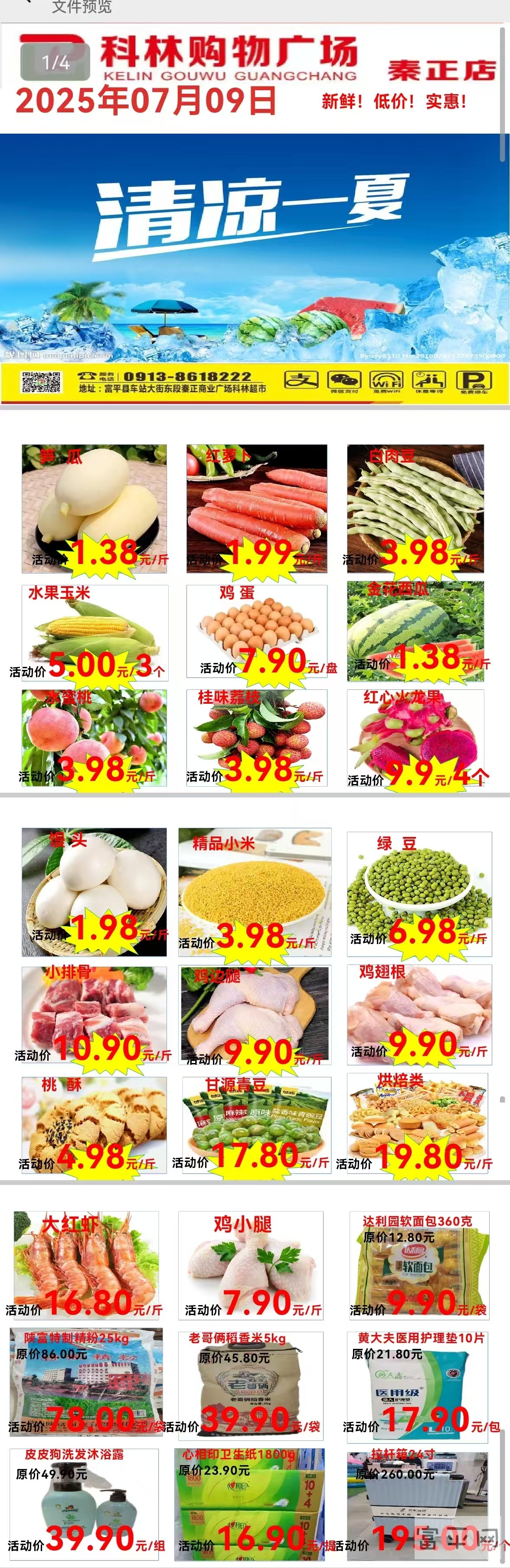Go back from the 文件预览 screen
This screenshot has height=1568, width=510.
click(x=26, y=3)
